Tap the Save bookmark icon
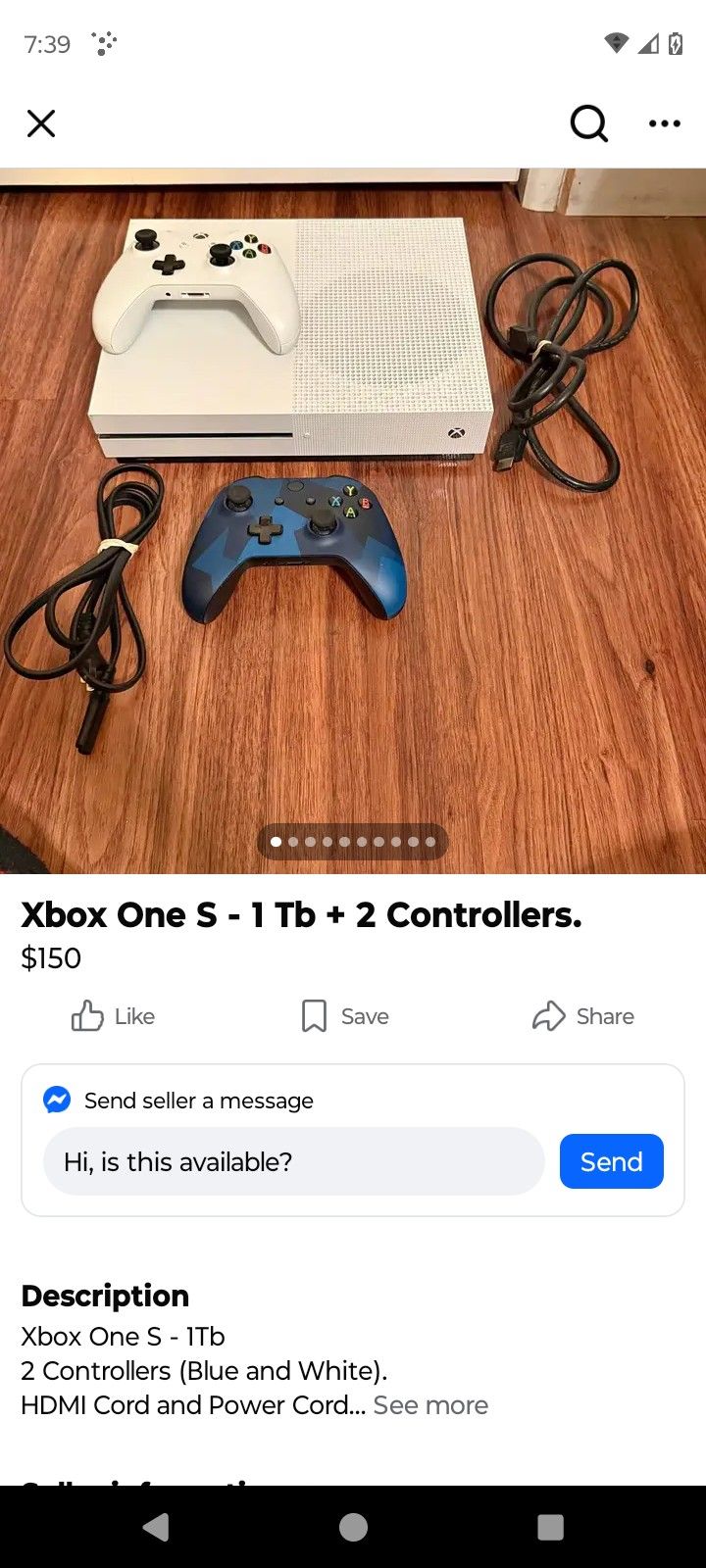Image resolution: width=706 pixels, height=1568 pixels. pos(312,1016)
